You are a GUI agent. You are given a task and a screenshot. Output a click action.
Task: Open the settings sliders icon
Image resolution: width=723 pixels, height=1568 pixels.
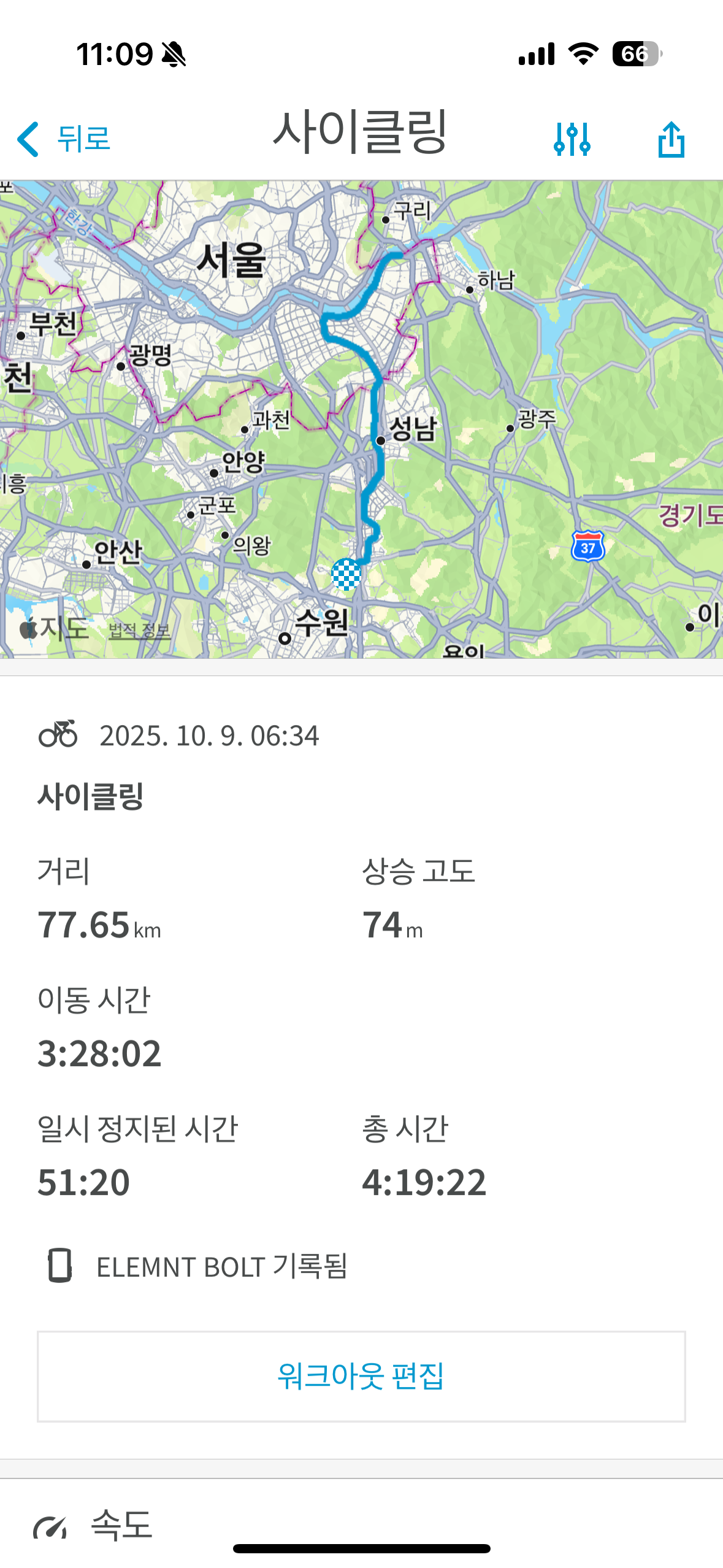tap(572, 139)
